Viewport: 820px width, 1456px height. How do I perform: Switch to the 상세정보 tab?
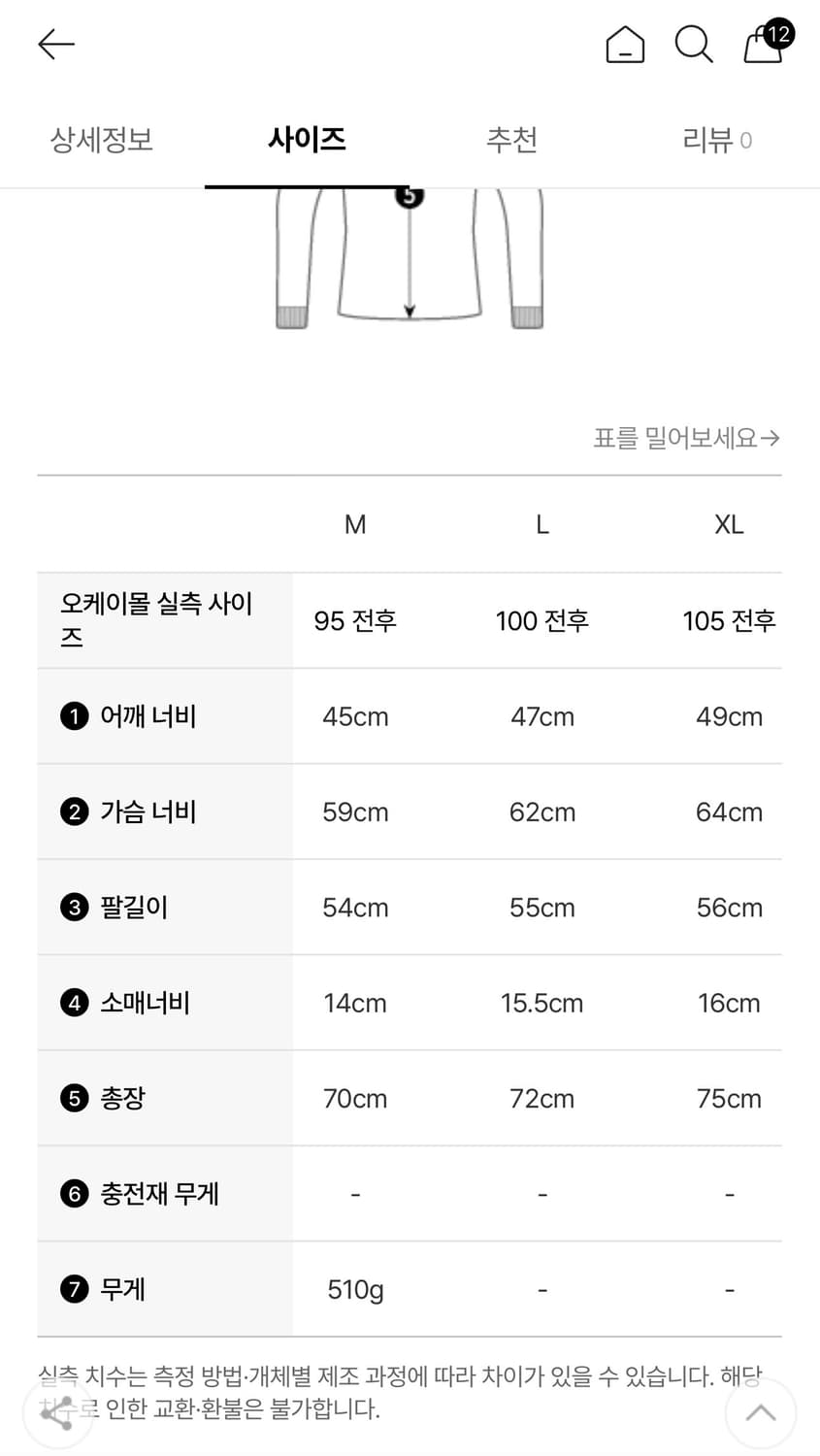click(100, 141)
